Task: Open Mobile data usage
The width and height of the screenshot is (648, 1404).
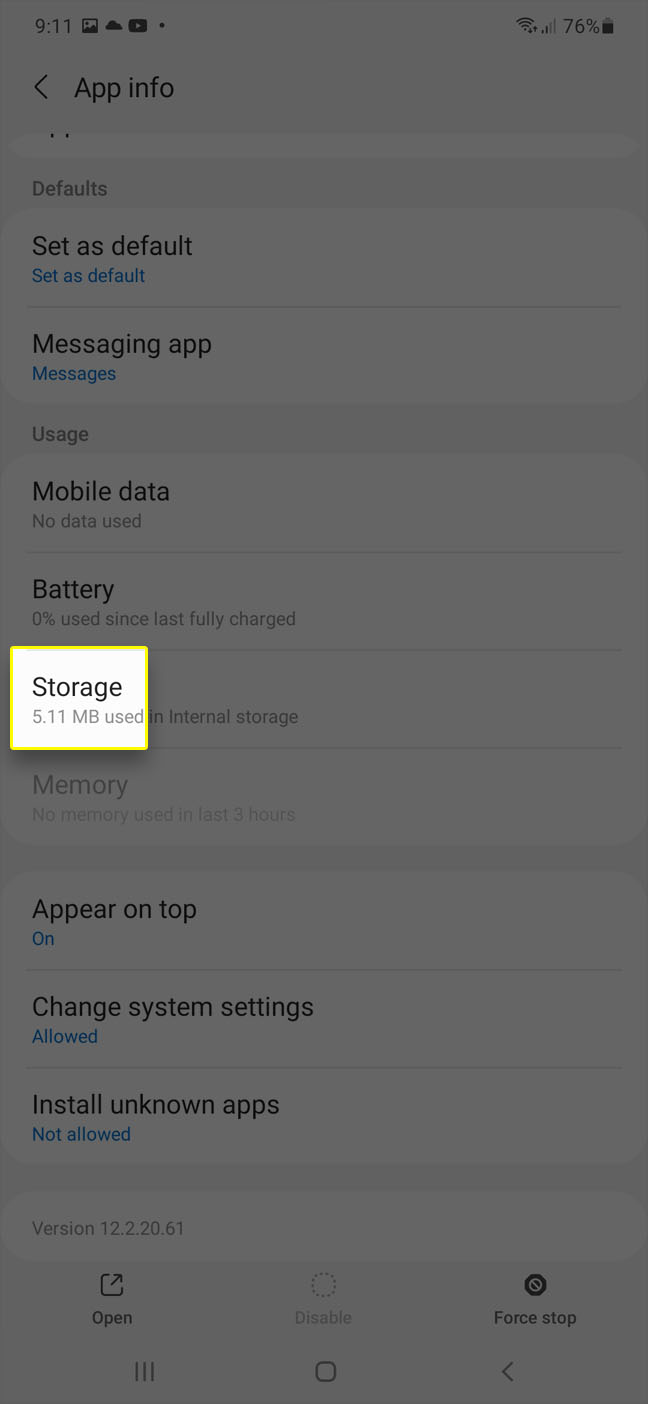Action: 324,504
